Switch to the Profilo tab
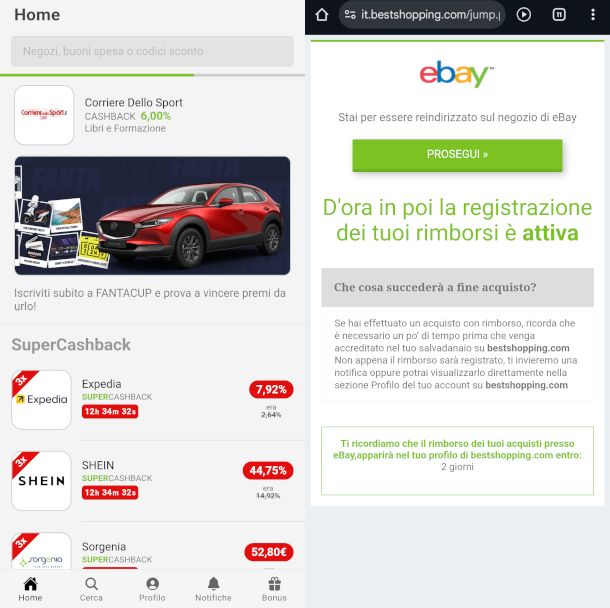Viewport: 610px width, 608px height. point(152,589)
